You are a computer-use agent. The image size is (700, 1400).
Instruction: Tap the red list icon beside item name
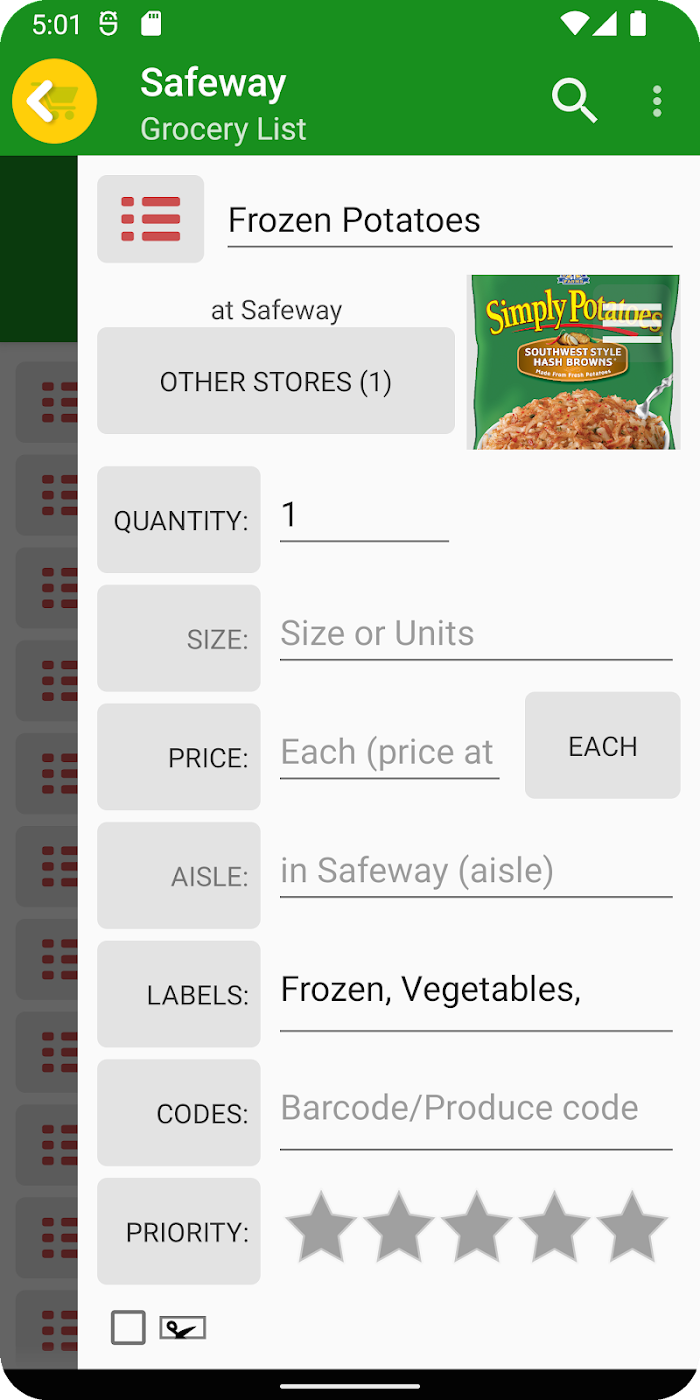tap(151, 219)
